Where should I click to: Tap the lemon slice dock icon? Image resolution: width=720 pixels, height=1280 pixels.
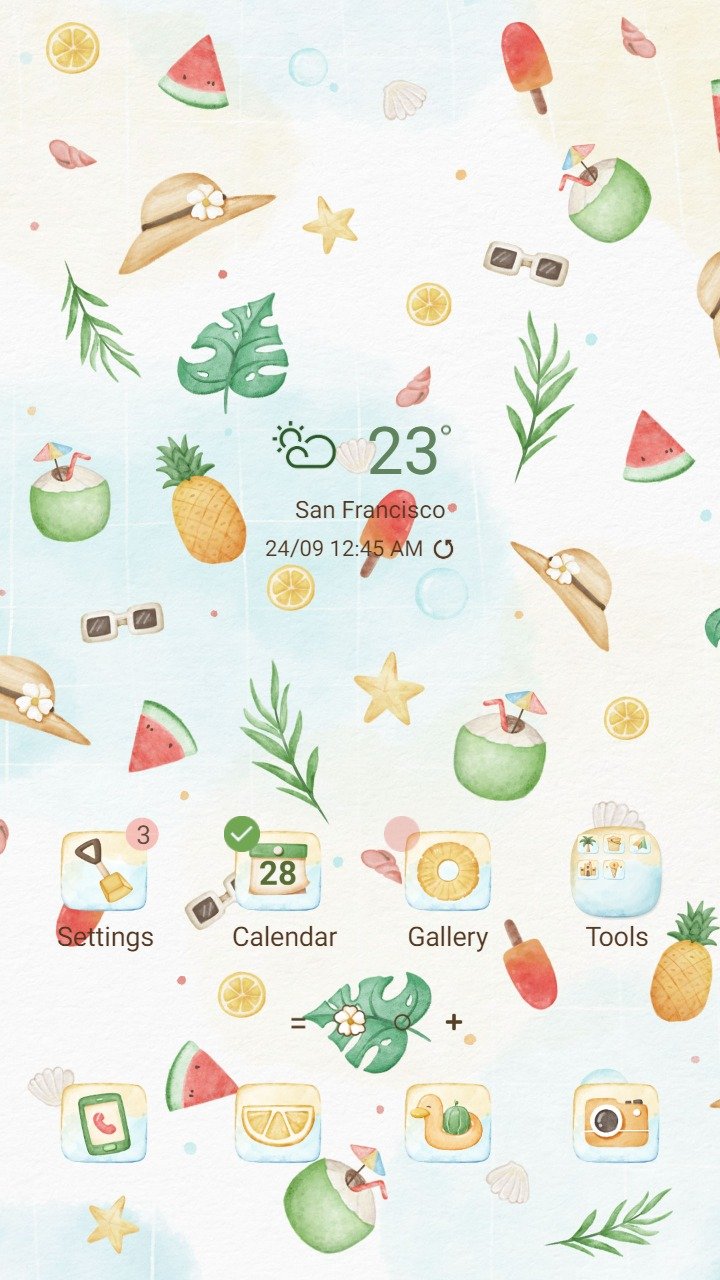pyautogui.click(x=277, y=1123)
